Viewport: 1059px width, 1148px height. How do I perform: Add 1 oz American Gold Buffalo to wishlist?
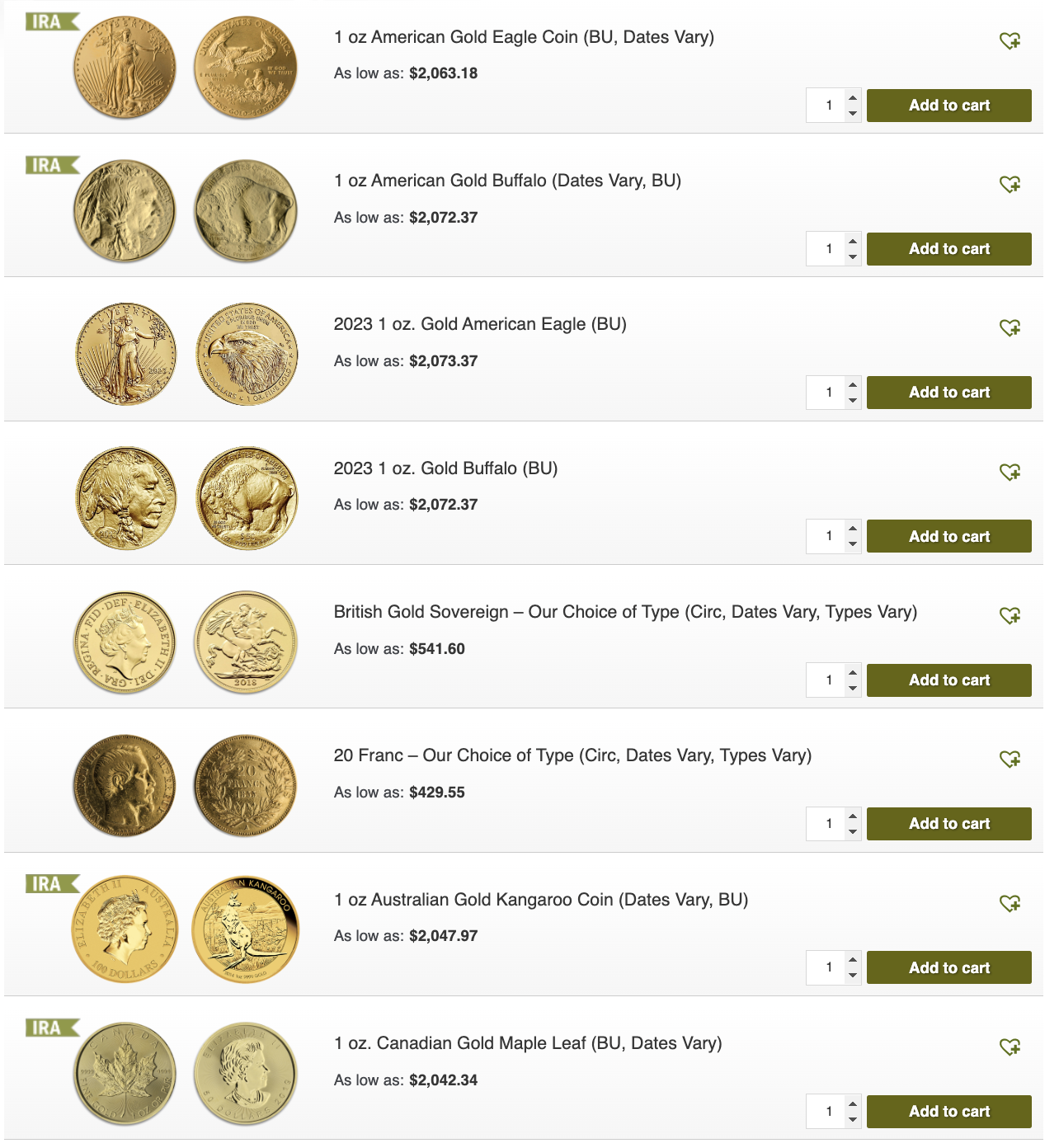point(1010,184)
